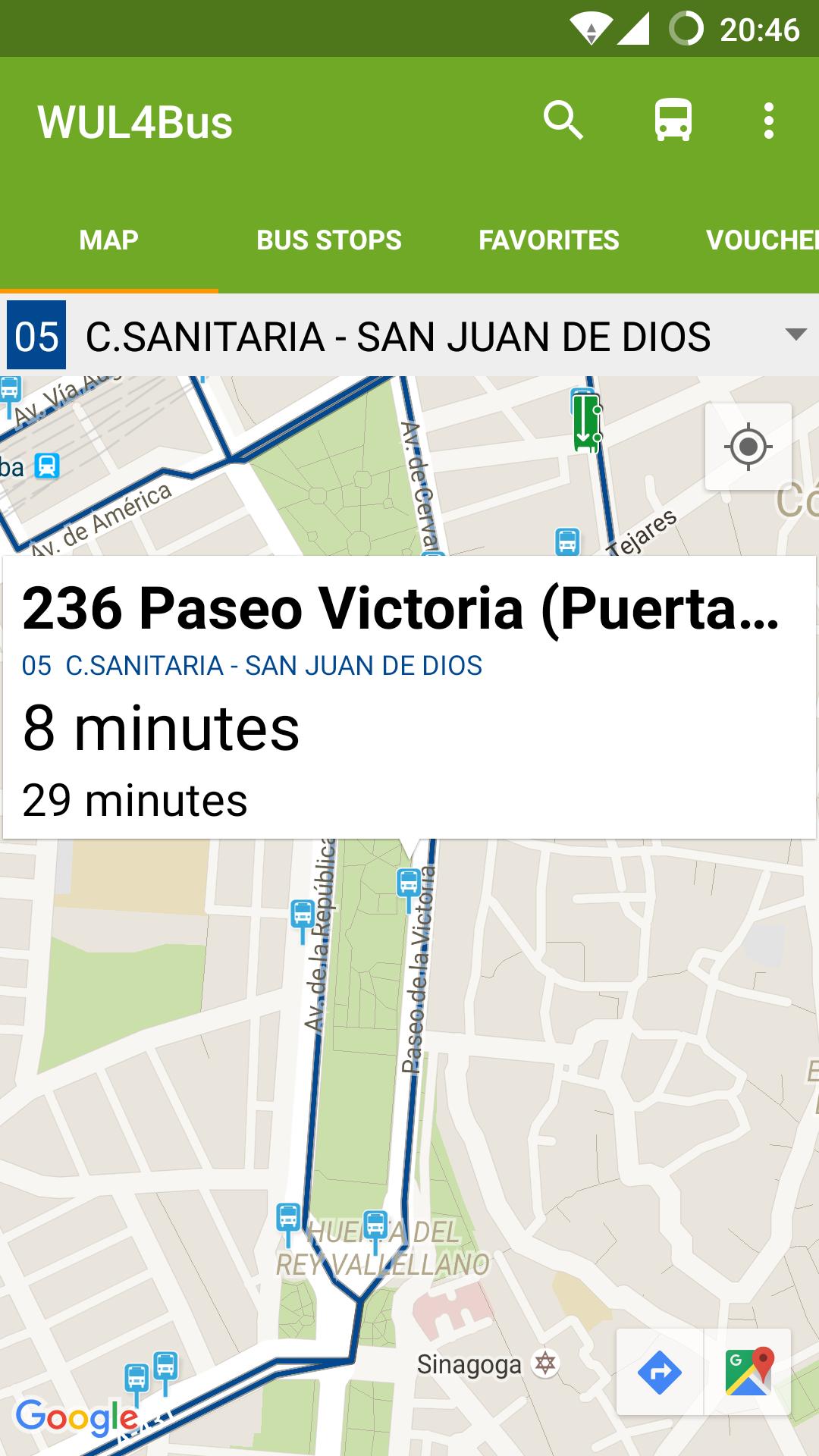Viewport: 819px width, 1456px height.
Task: Select bus stop marker on Av. de la República
Action: pyautogui.click(x=303, y=914)
